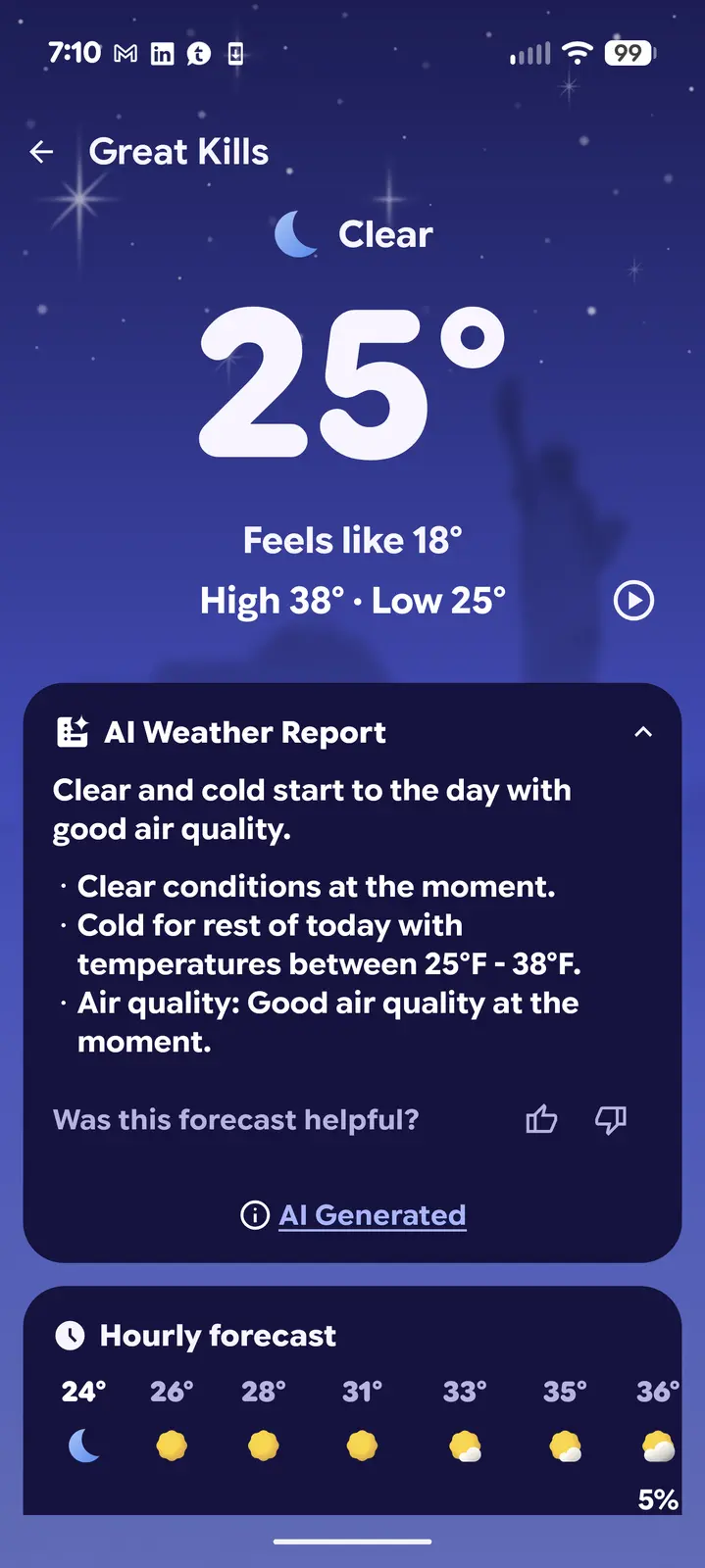The width and height of the screenshot is (705, 1568).
Task: Go back using the arrow beside Great Kills
Action: [x=41, y=152]
